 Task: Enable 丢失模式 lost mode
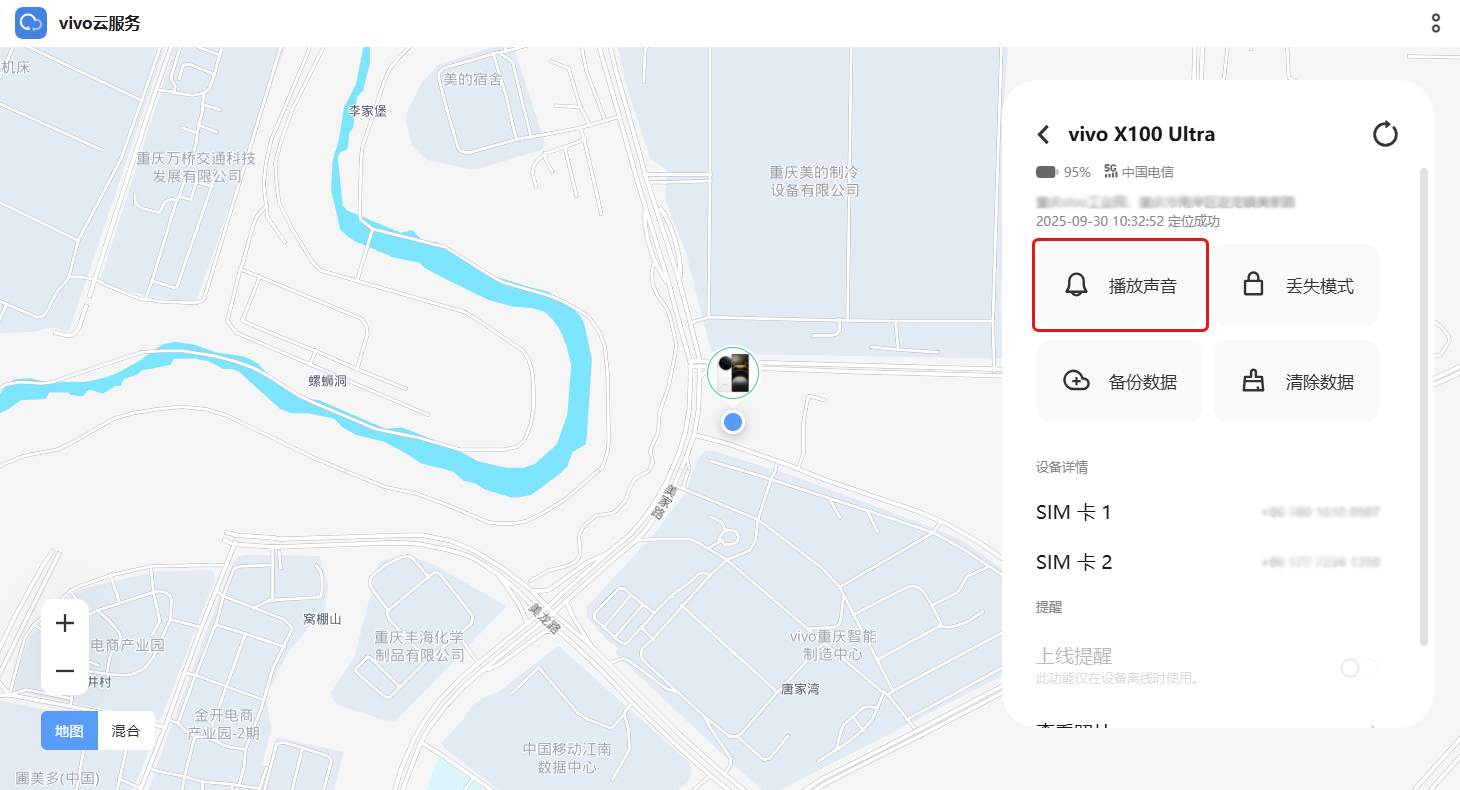(1297, 286)
